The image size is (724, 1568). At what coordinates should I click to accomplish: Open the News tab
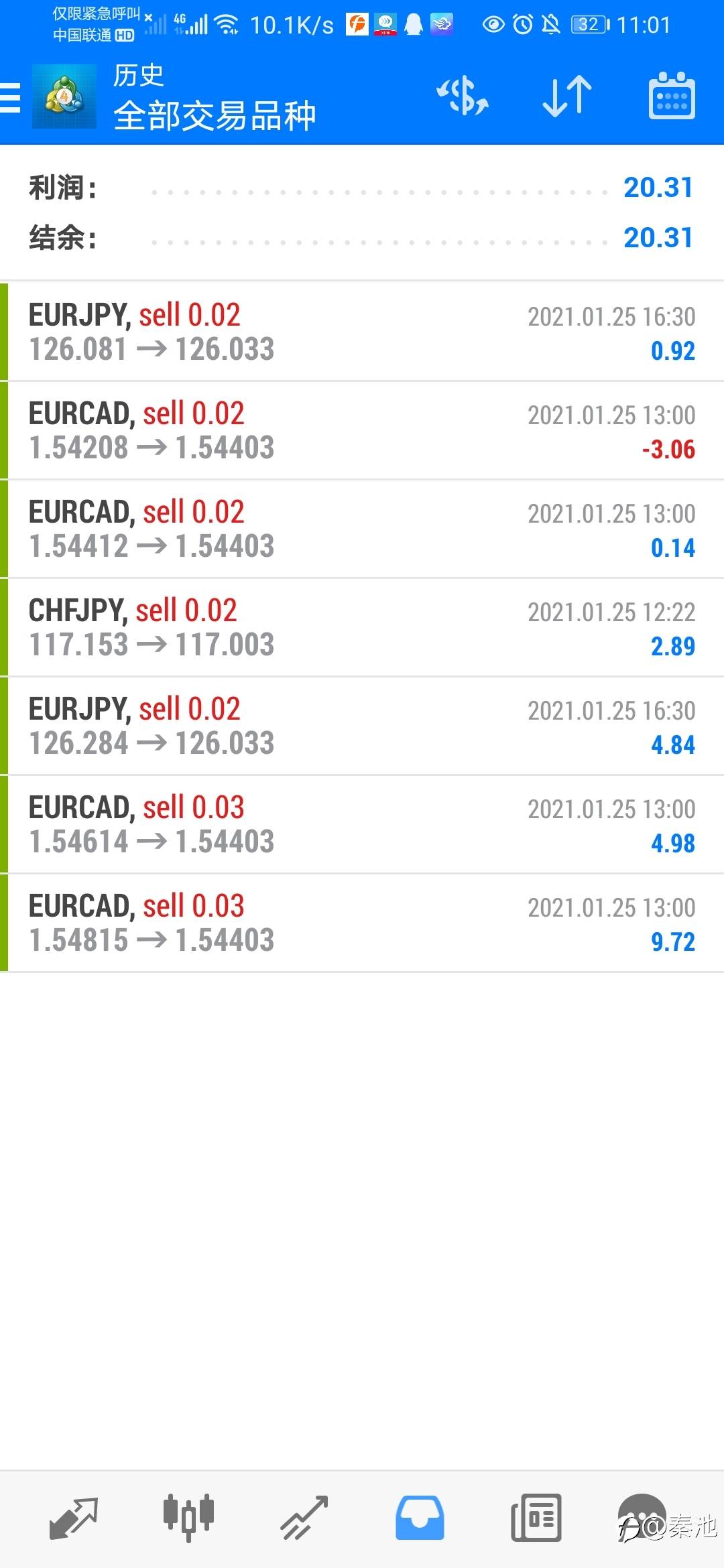tap(536, 1517)
